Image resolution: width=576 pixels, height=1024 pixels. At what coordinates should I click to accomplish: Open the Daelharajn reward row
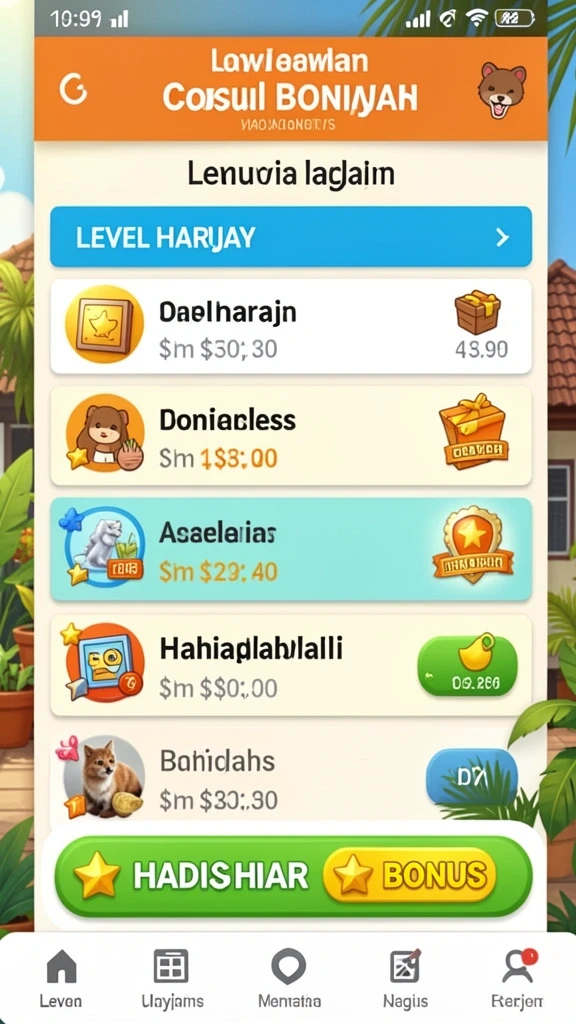tap(291, 327)
